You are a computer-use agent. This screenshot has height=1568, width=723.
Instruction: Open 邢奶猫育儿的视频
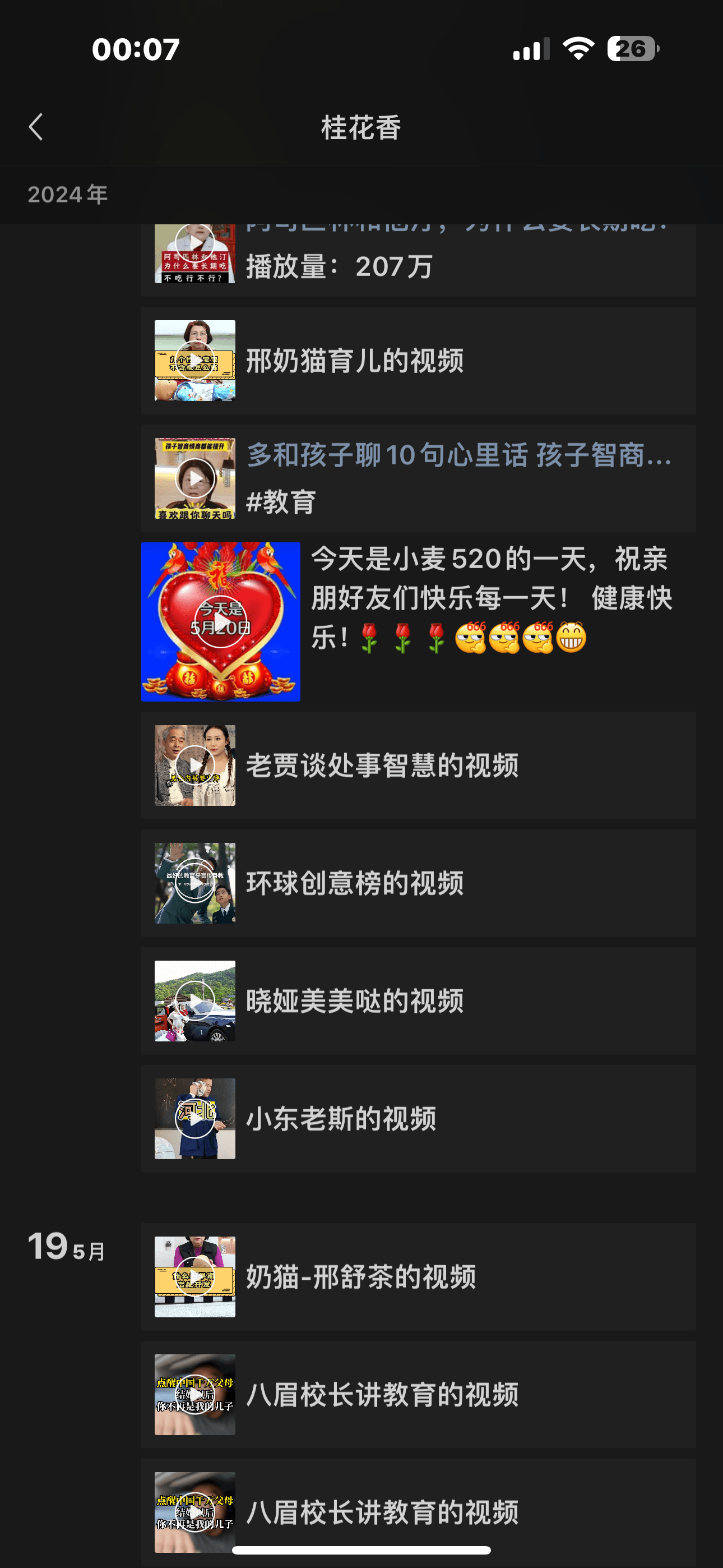coord(418,361)
